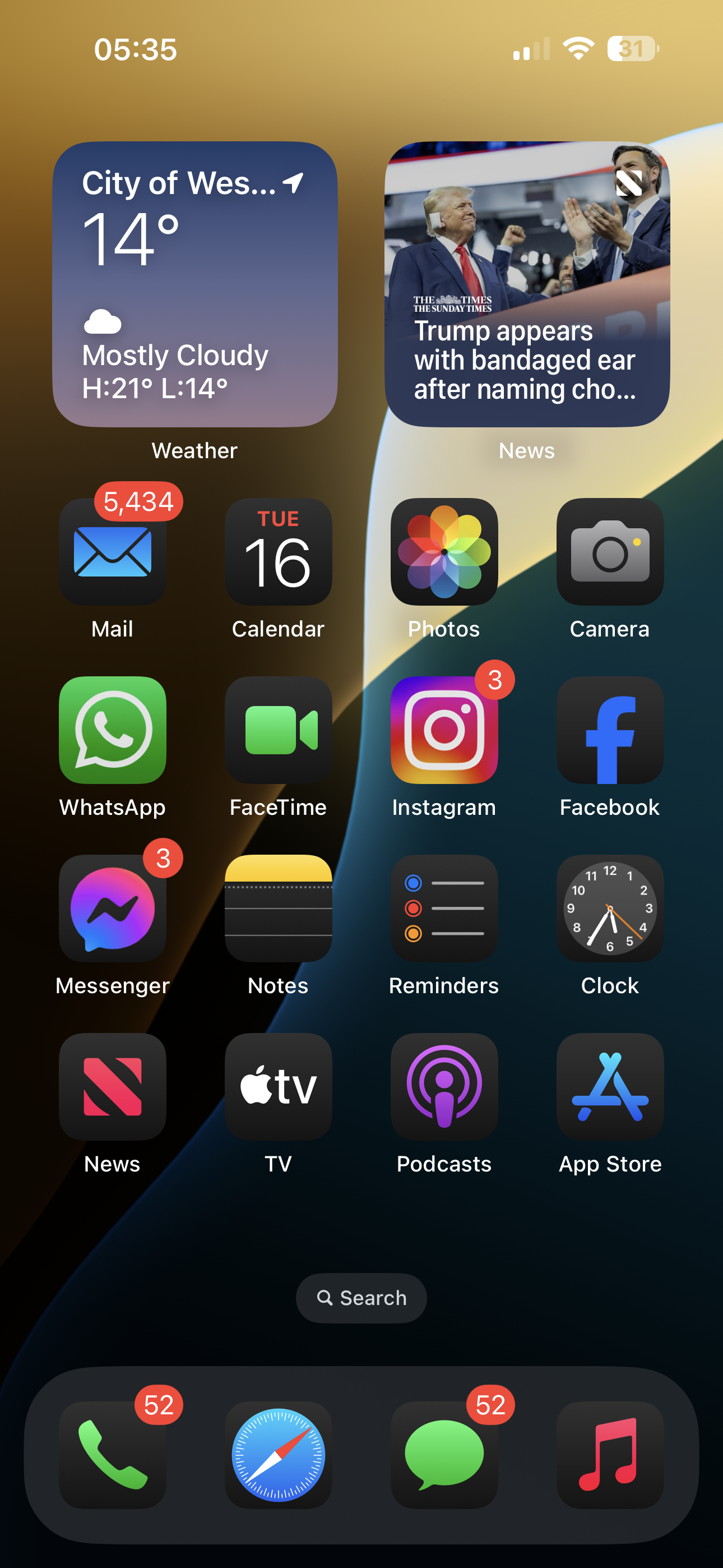Open the Calendar app
This screenshot has height=1568, width=723.
point(278,551)
